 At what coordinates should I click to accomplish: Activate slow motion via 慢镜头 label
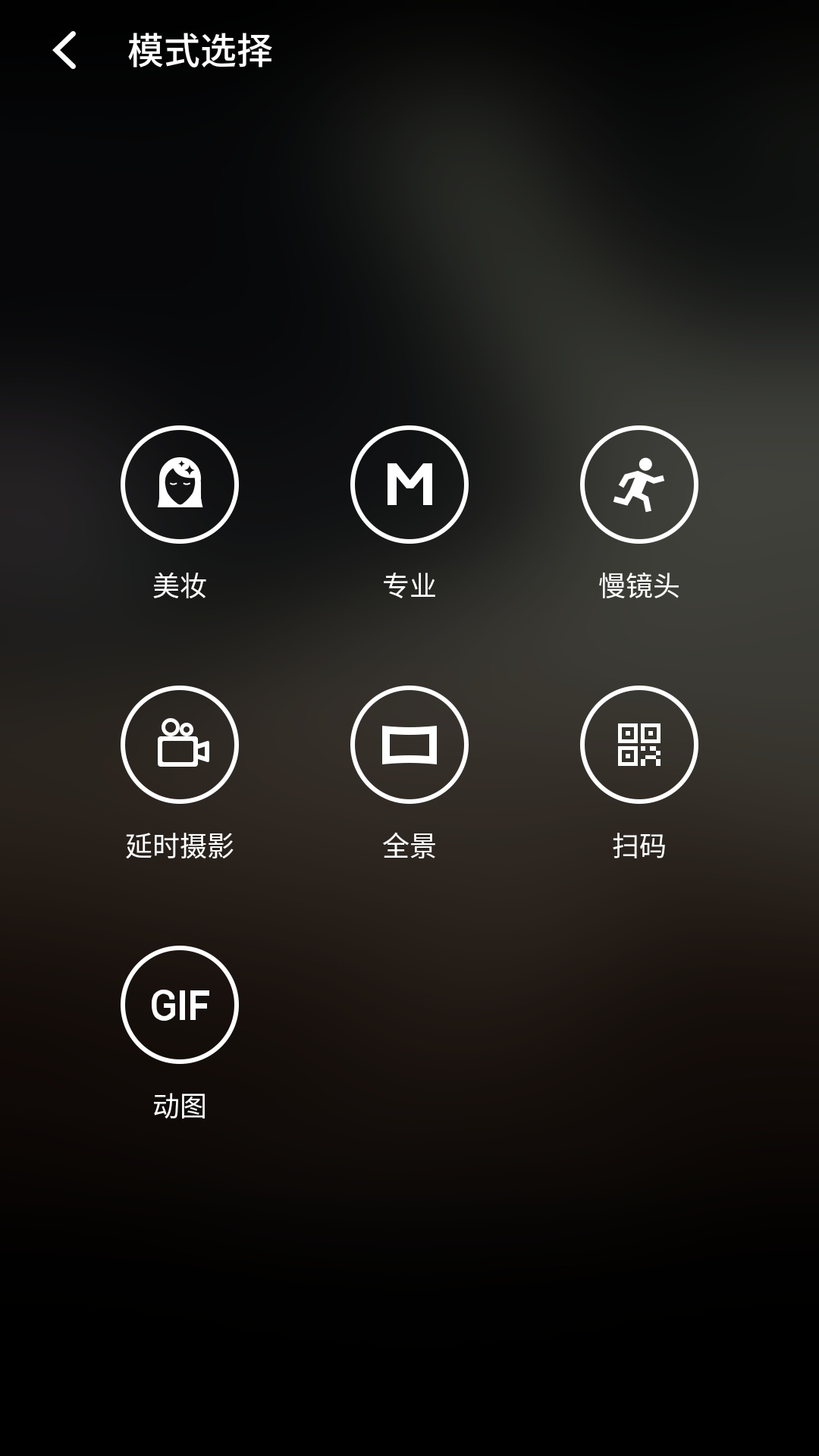(640, 584)
